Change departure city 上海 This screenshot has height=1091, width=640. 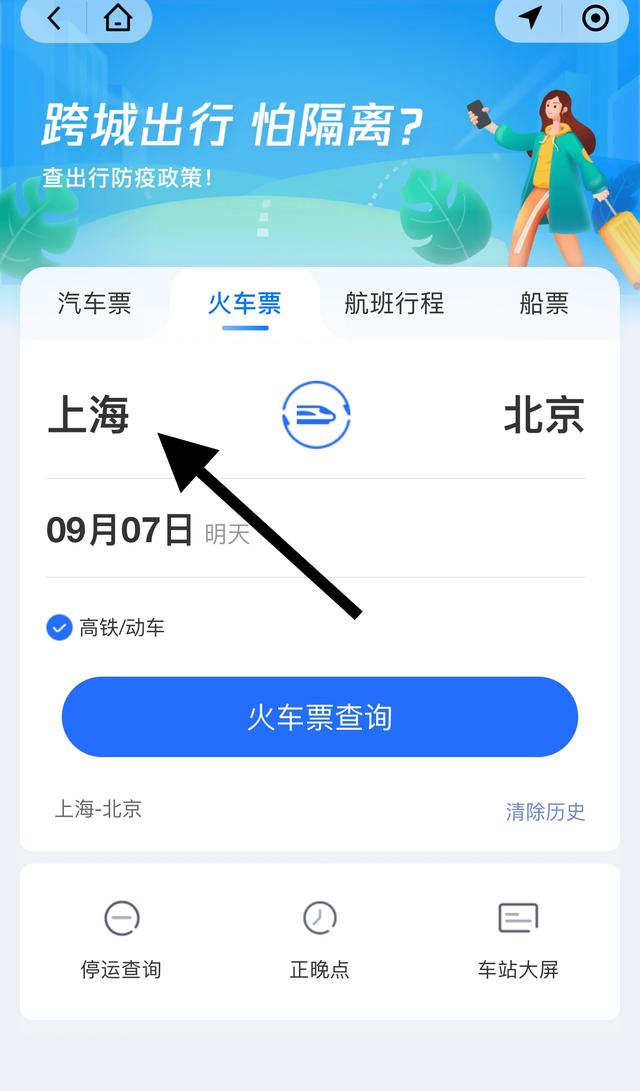(89, 415)
